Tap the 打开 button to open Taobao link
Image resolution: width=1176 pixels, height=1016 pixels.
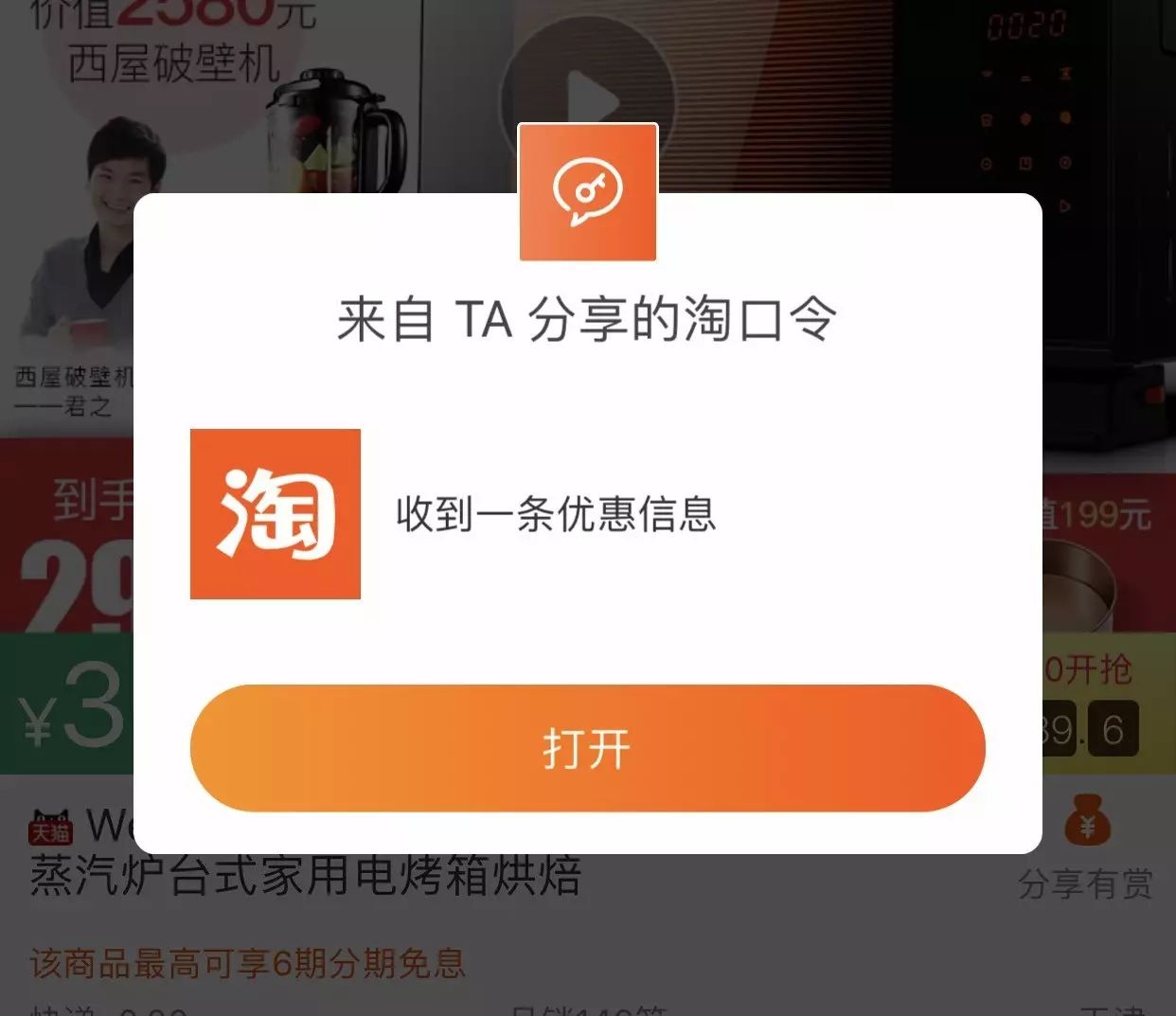pos(587,748)
